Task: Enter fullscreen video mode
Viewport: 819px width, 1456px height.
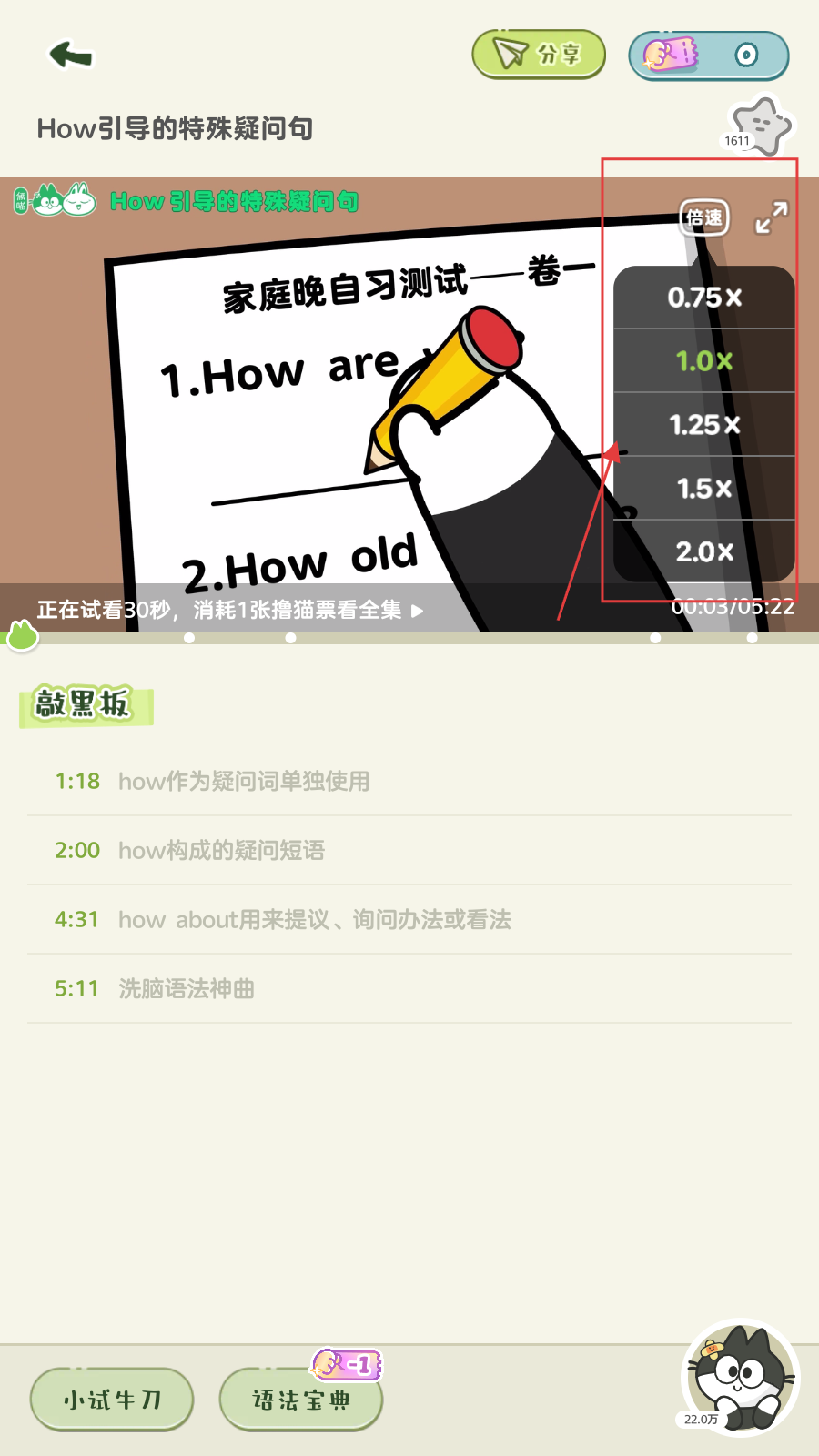Action: (771, 217)
